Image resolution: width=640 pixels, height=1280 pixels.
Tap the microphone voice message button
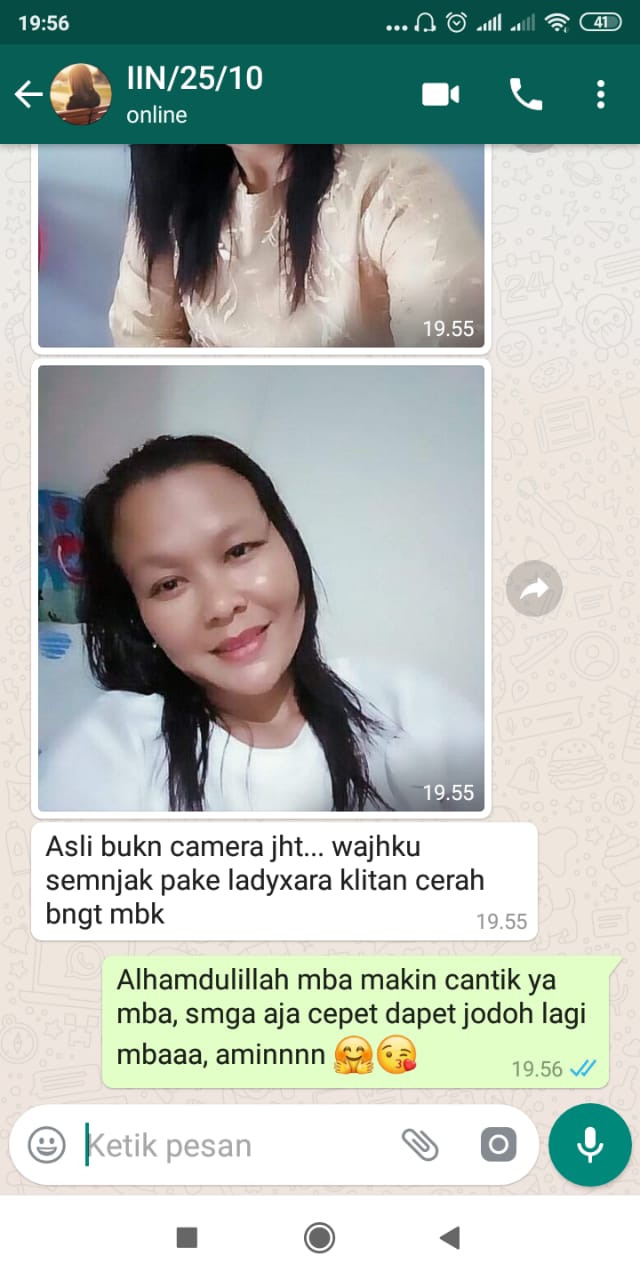tap(590, 1145)
